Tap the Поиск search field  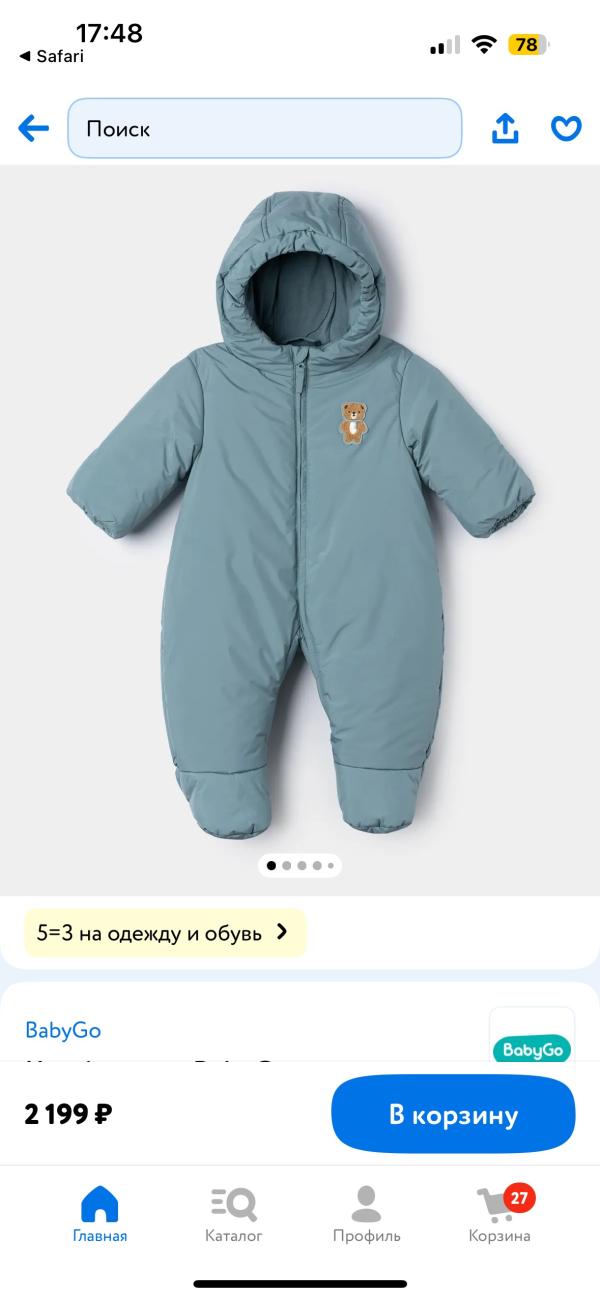(264, 128)
